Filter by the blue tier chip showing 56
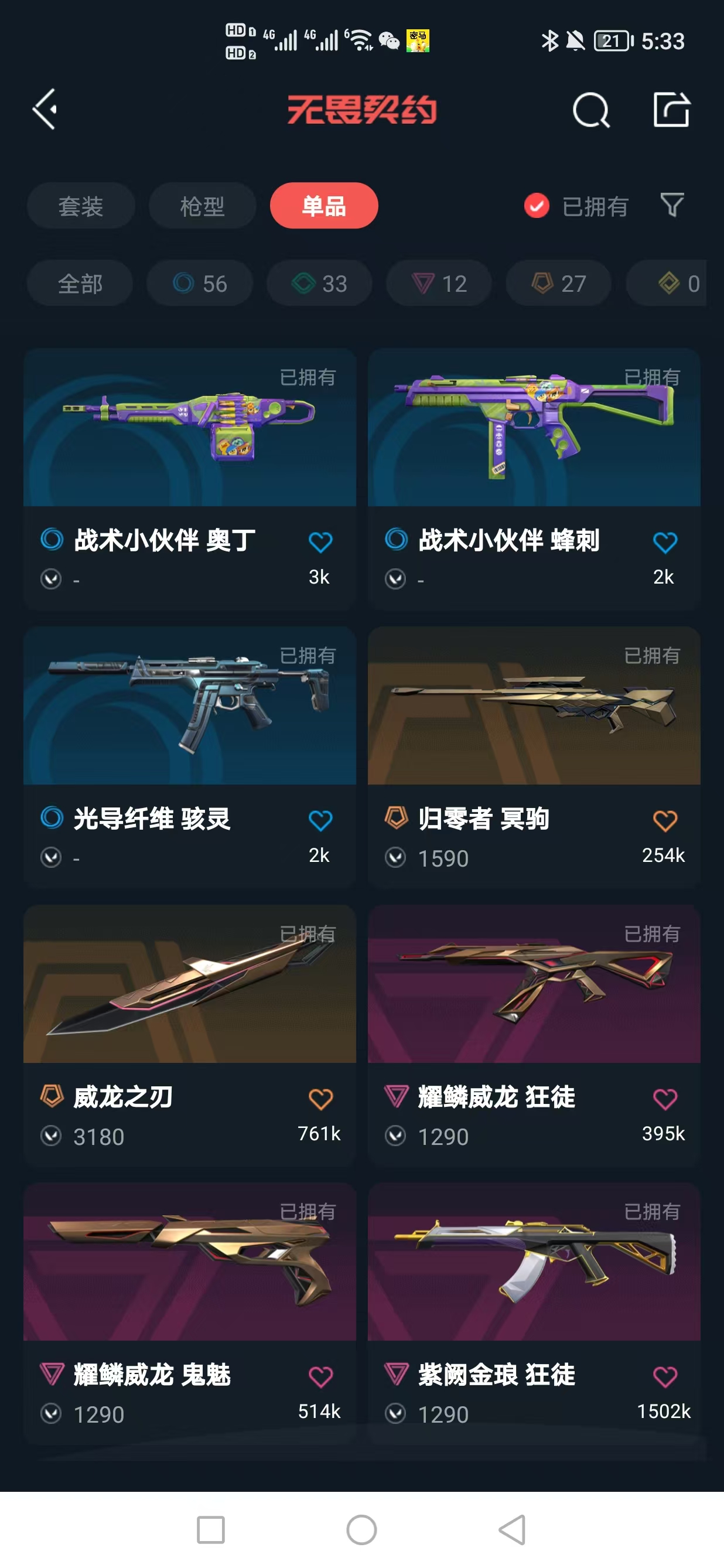This screenshot has width=724, height=1568. (200, 284)
